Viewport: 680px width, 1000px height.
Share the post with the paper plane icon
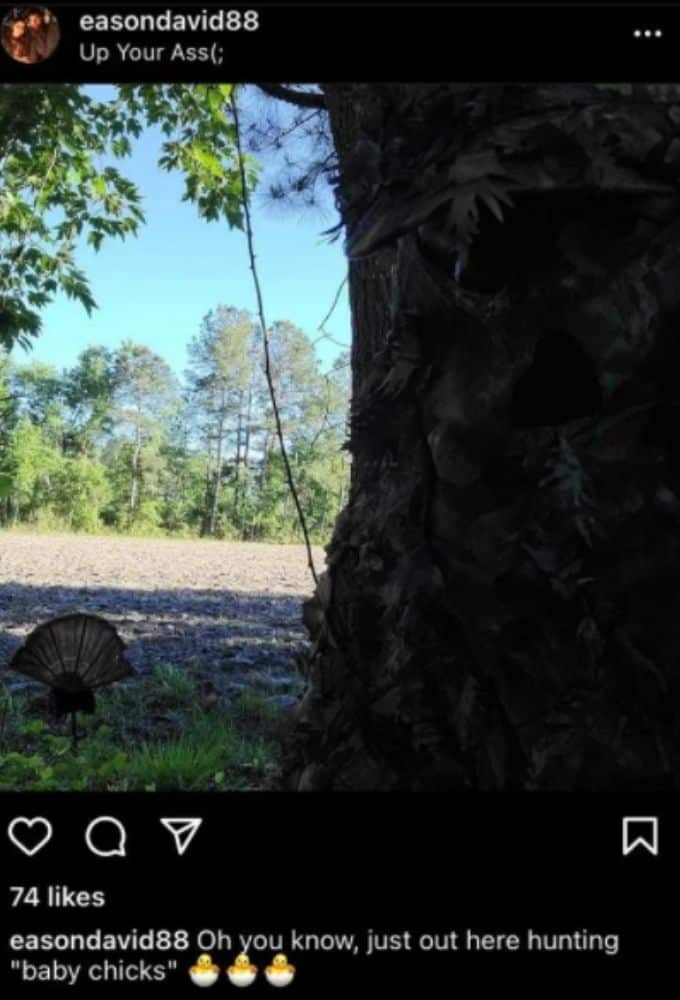(x=181, y=835)
